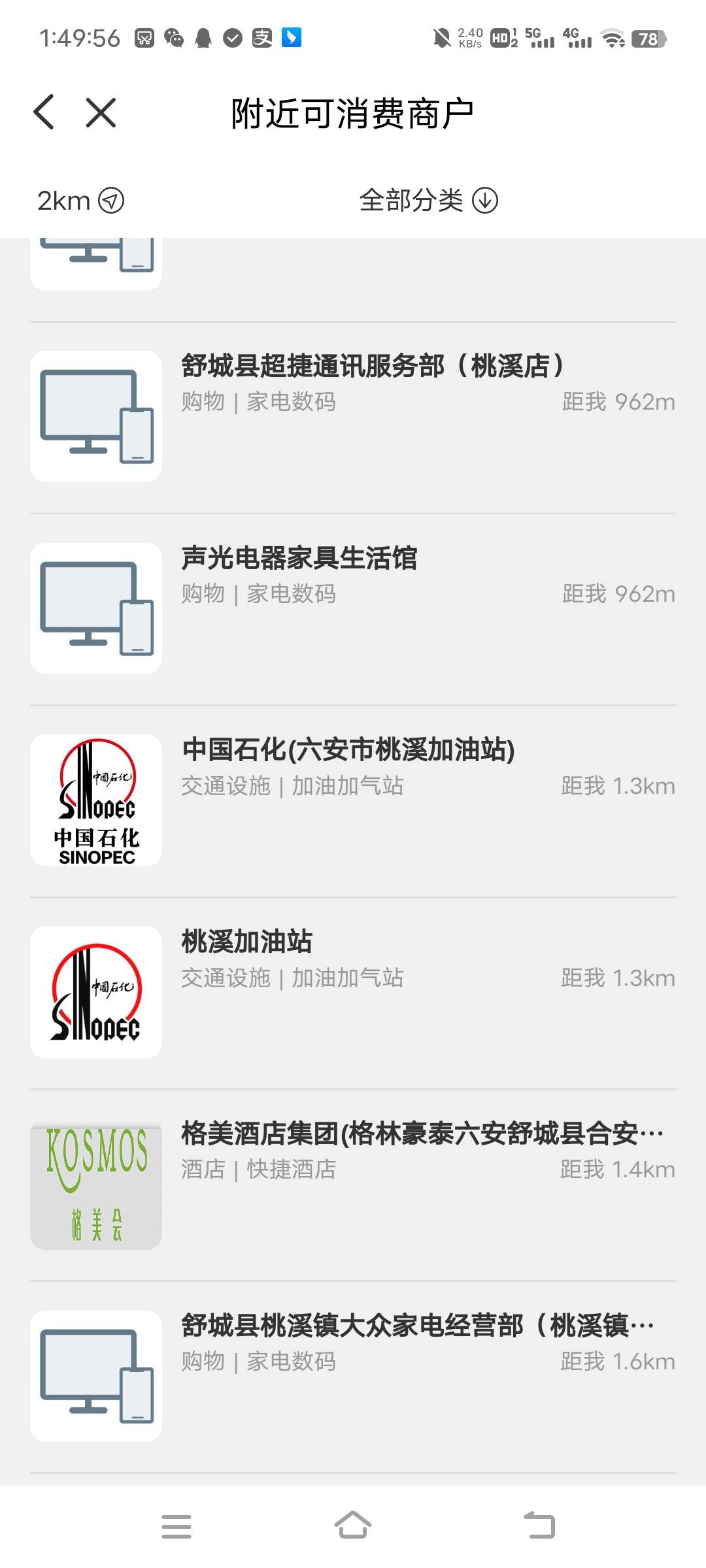This screenshot has width=706, height=1568.
Task: Close the page with the X icon
Action: (x=101, y=112)
